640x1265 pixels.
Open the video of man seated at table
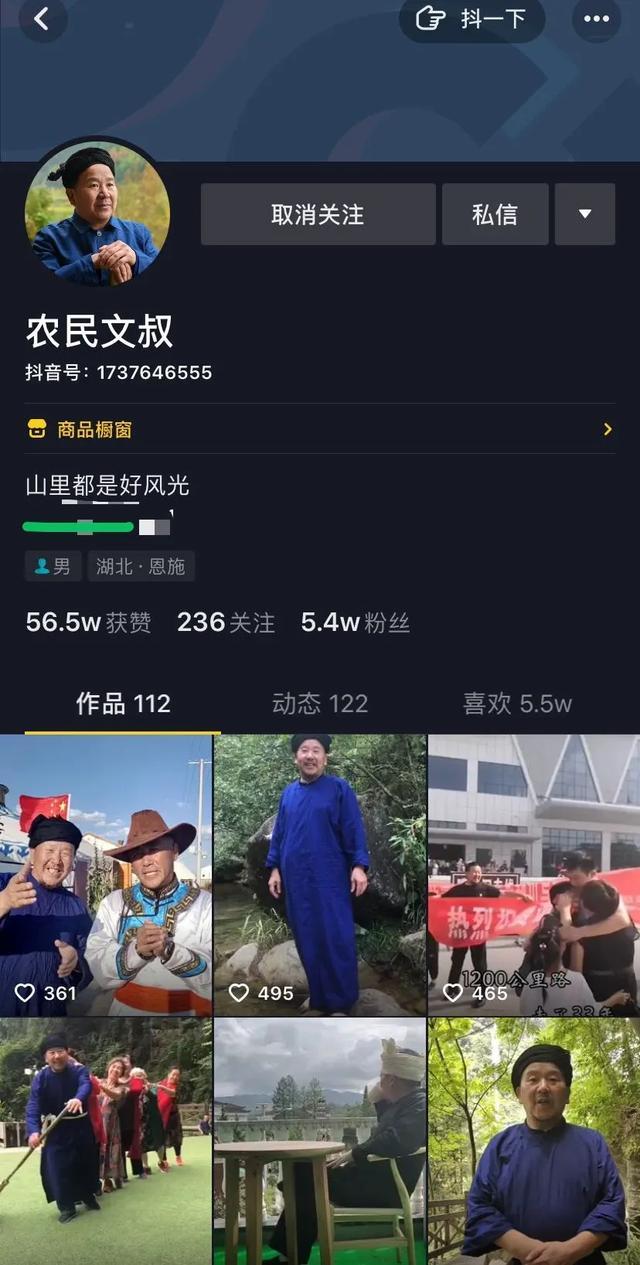(320, 1142)
